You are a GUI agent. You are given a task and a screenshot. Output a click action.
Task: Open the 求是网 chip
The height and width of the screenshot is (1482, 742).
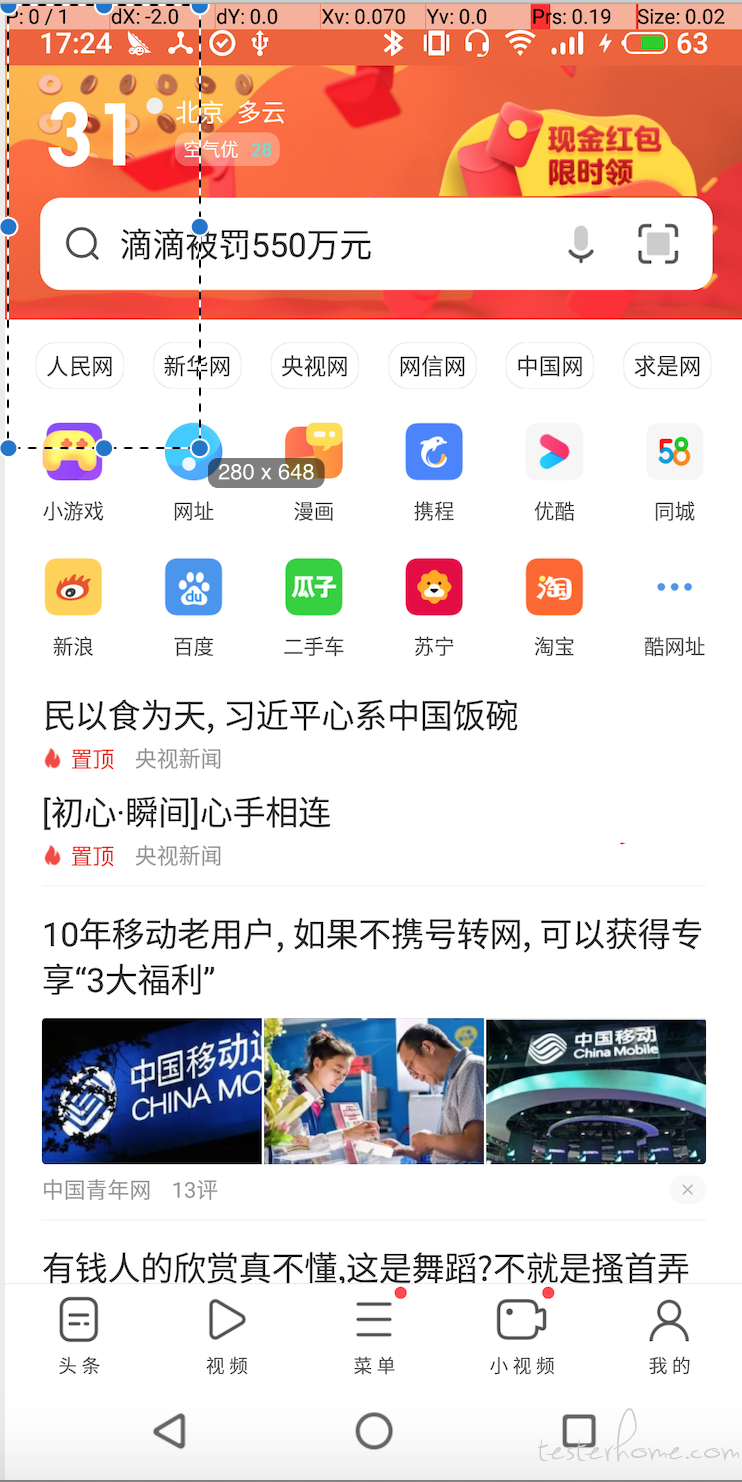click(x=667, y=367)
